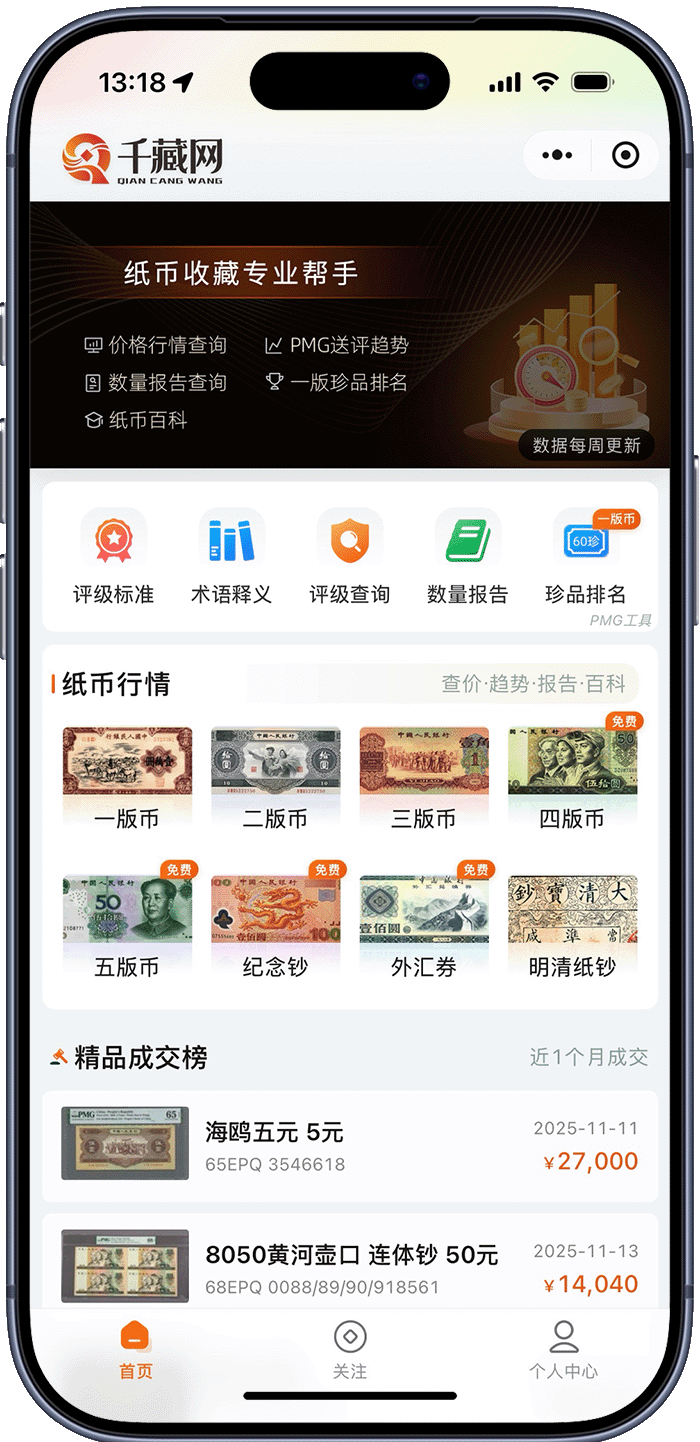Open 术语释义 glossary

tap(231, 557)
